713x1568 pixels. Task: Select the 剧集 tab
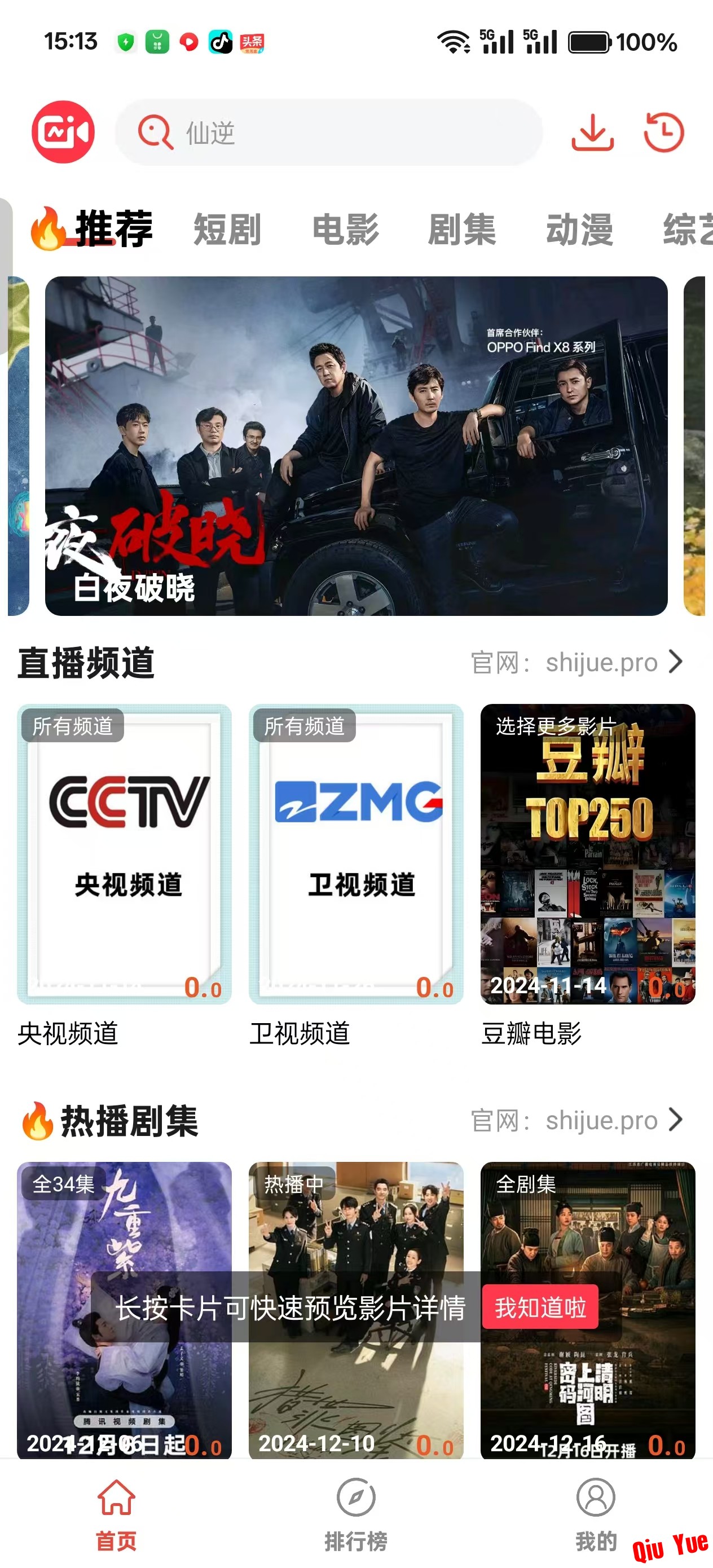pos(462,230)
